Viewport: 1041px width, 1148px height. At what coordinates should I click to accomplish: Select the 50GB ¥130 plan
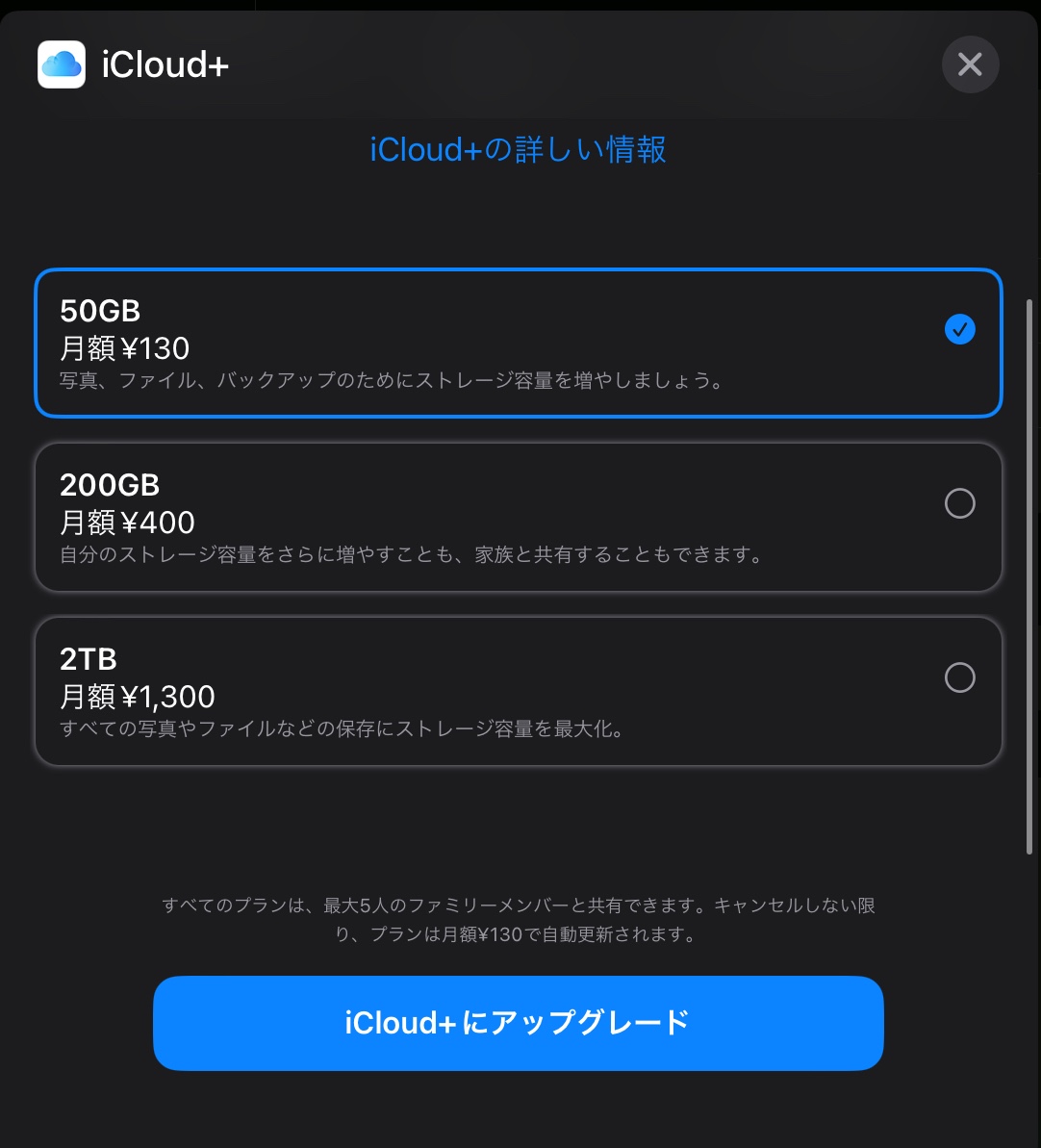(518, 344)
